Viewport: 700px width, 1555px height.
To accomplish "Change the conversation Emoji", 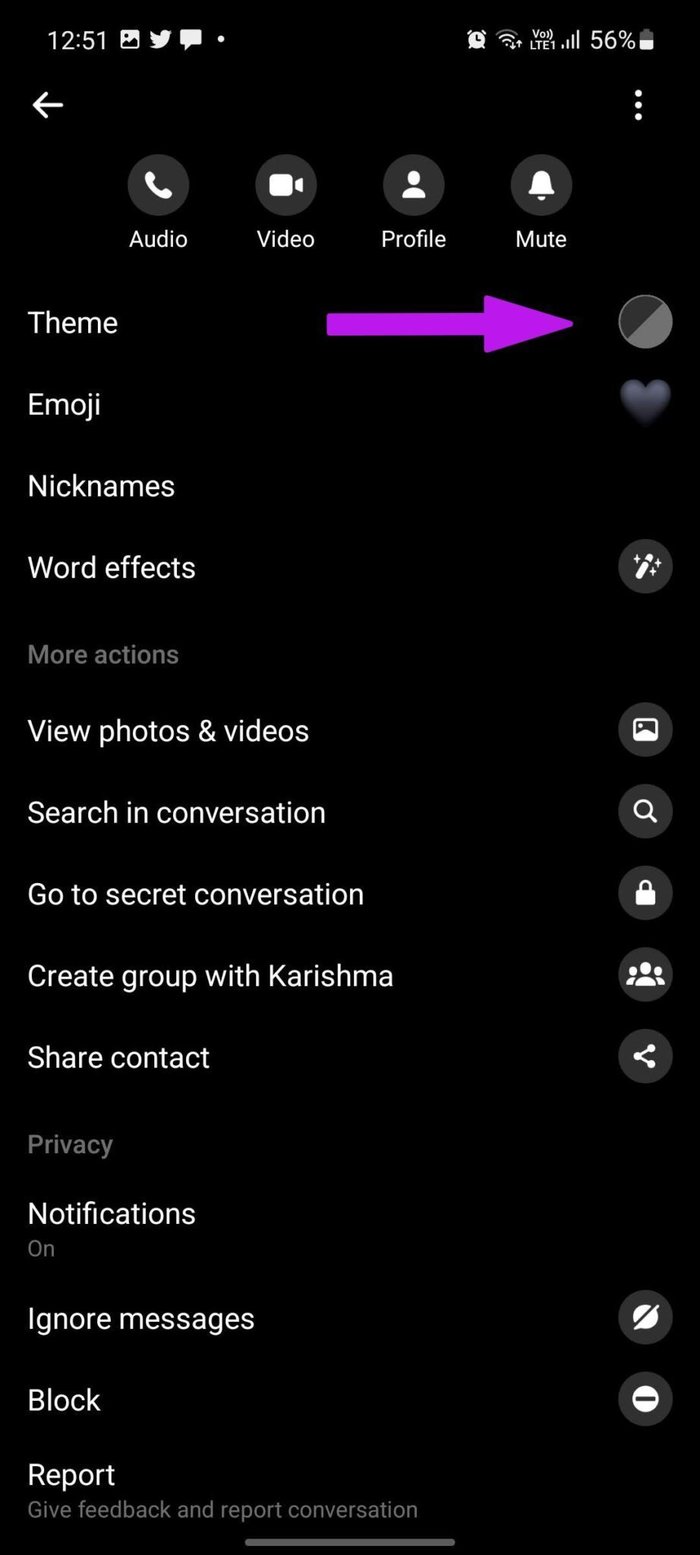I will 350,404.
